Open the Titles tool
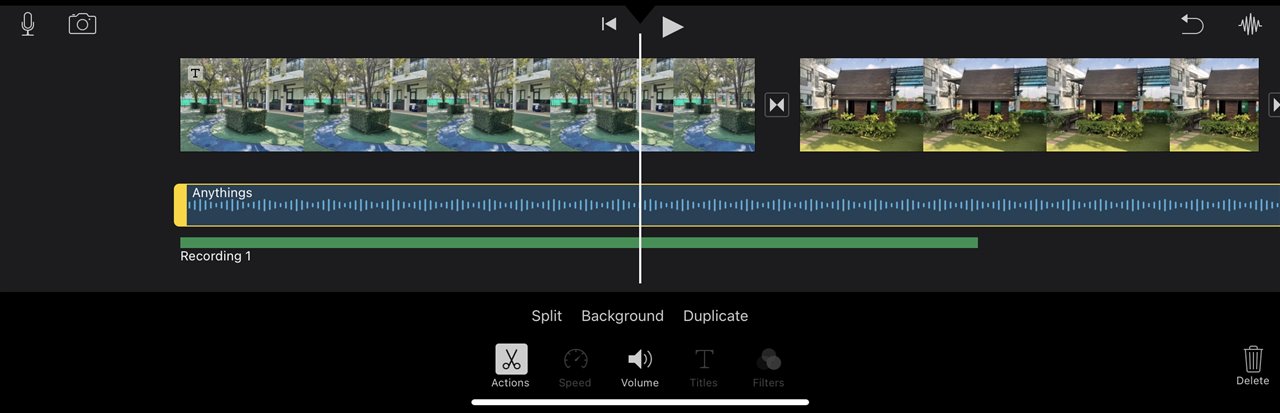Image resolution: width=1280 pixels, height=413 pixels. click(x=704, y=365)
